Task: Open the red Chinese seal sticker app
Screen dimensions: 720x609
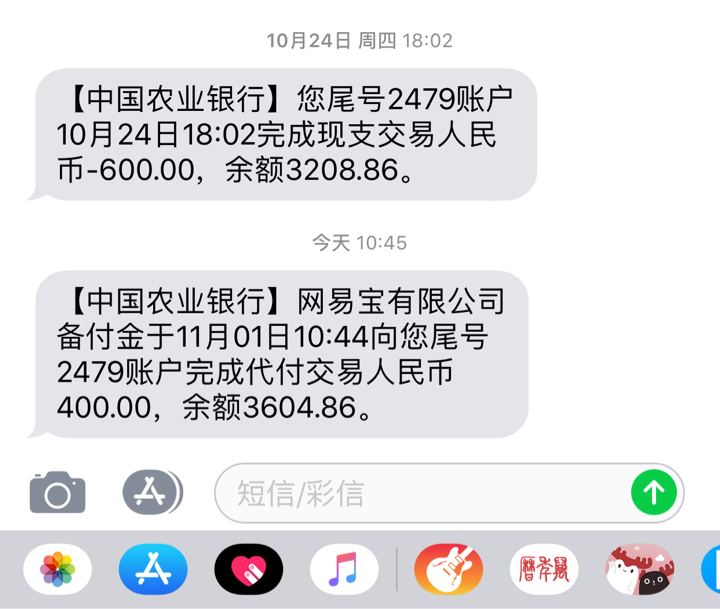Action: point(541,571)
